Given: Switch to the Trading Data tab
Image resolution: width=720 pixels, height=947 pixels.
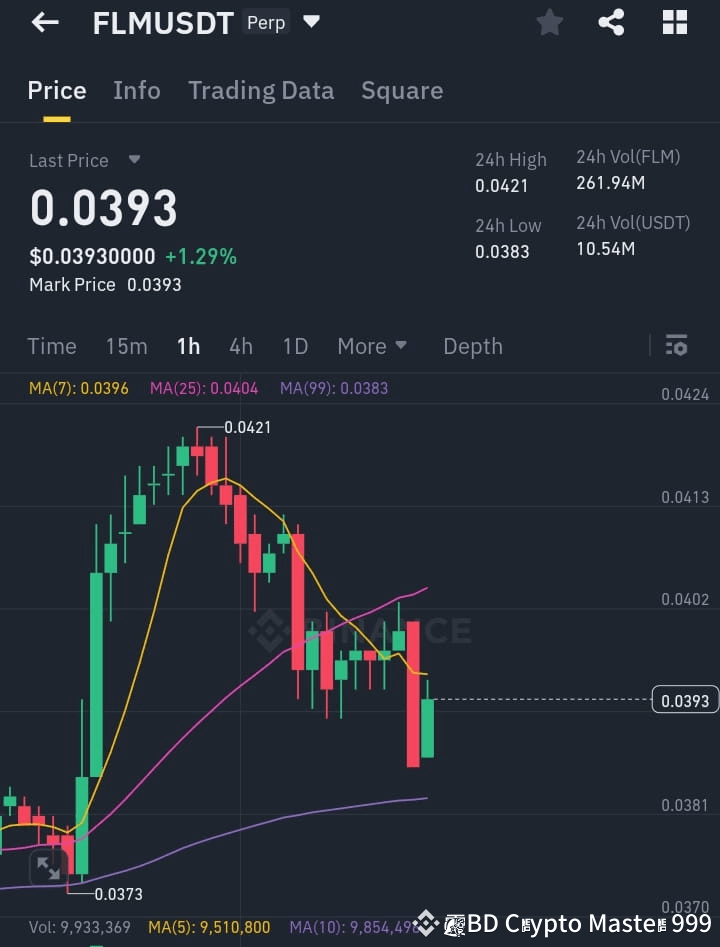Looking at the screenshot, I should click(x=261, y=90).
